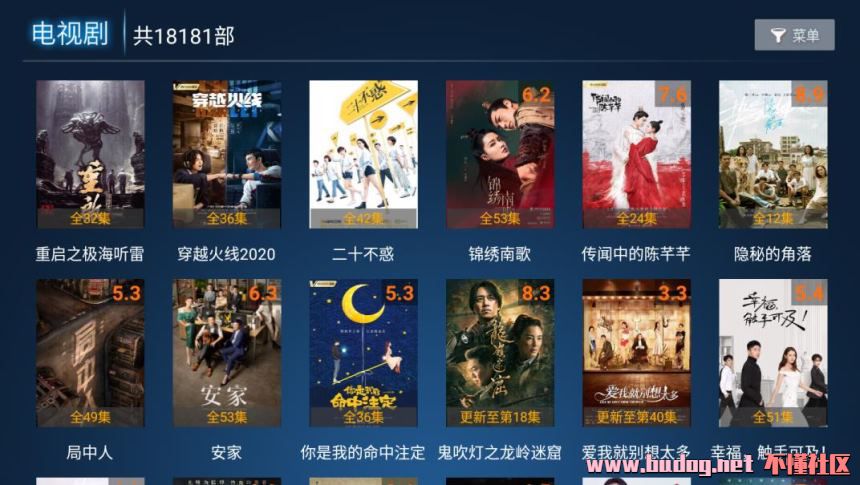860x485 pixels.
Task: Select the drama 幸福，触手可及
Action: (x=772, y=353)
